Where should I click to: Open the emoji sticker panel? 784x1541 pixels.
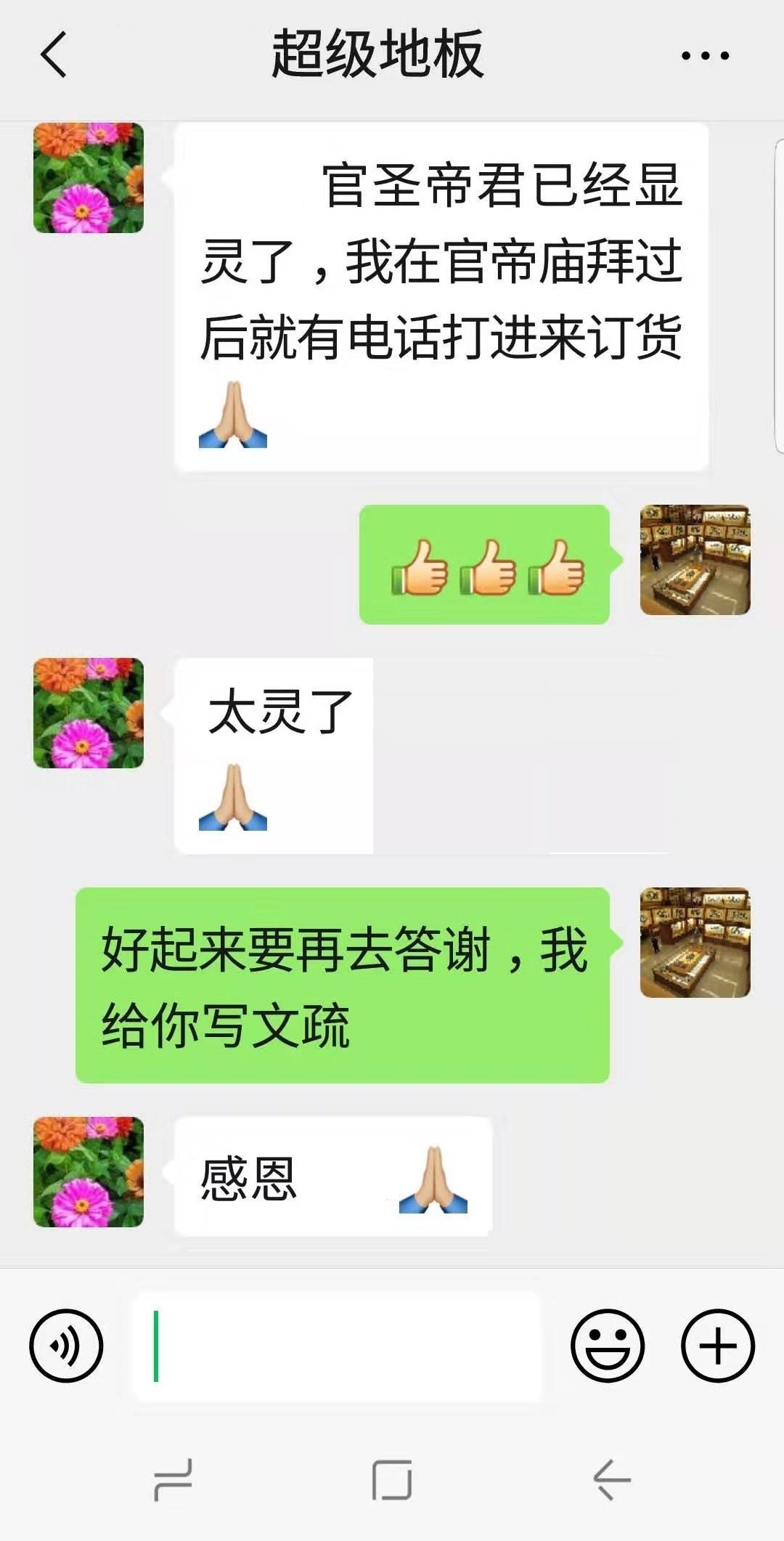coord(607,1346)
